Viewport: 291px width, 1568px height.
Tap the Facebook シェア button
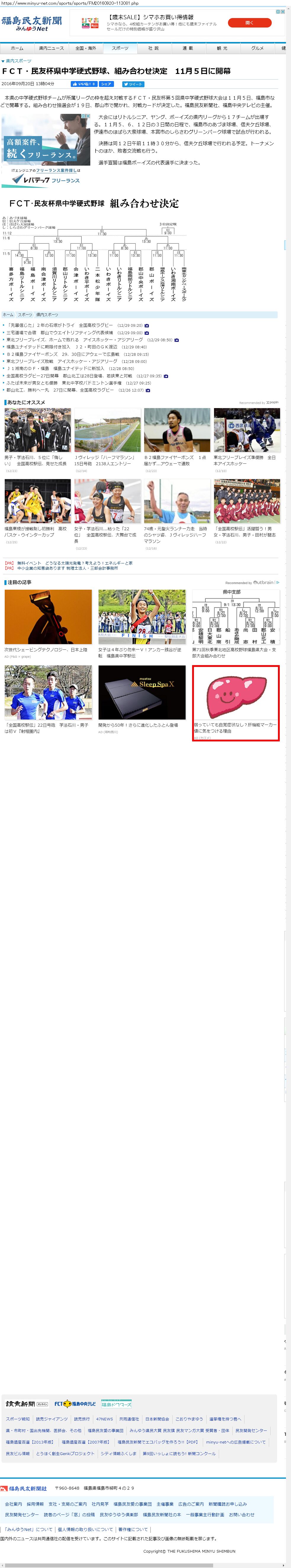pyautogui.click(x=107, y=84)
